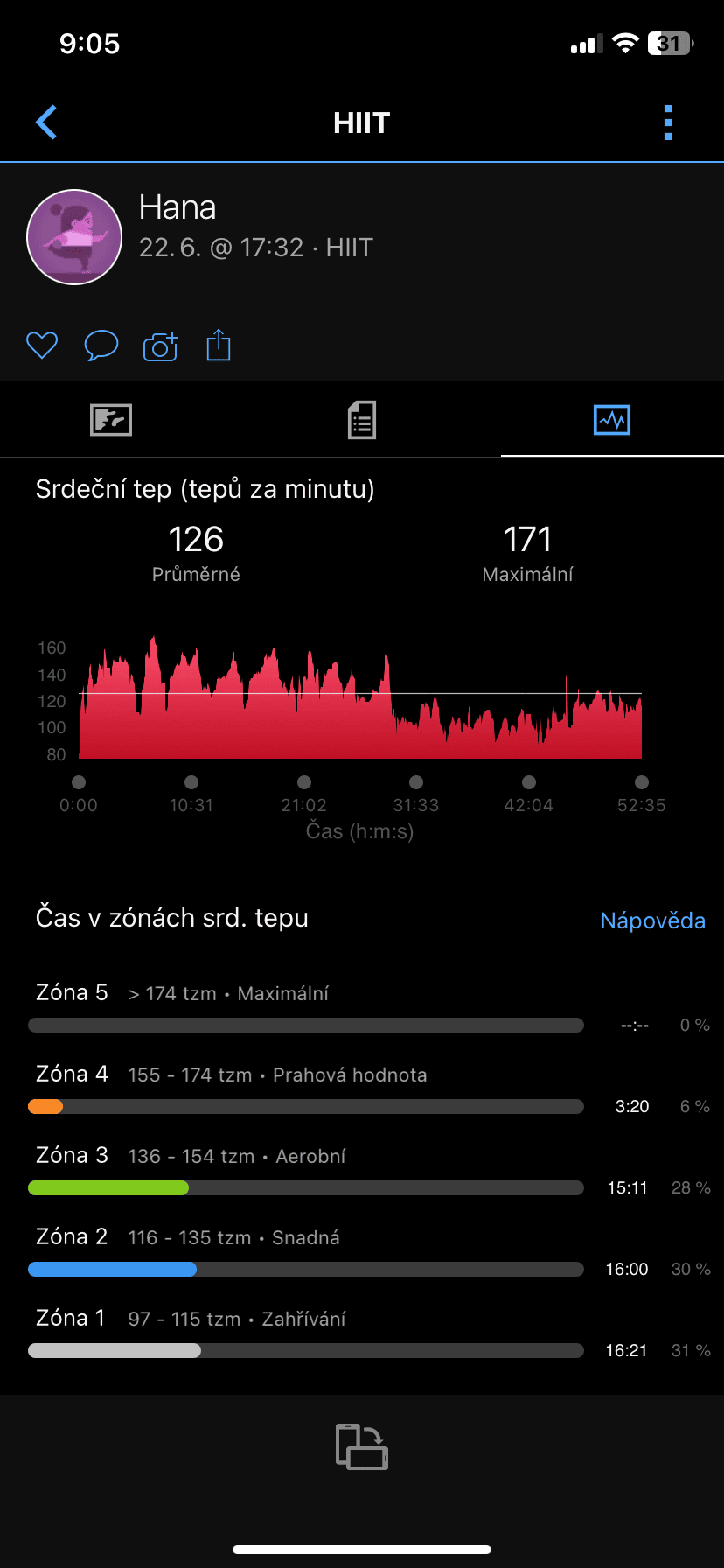The width and height of the screenshot is (724, 1568).
Task: Open Hana's profile picture
Action: coord(74,237)
